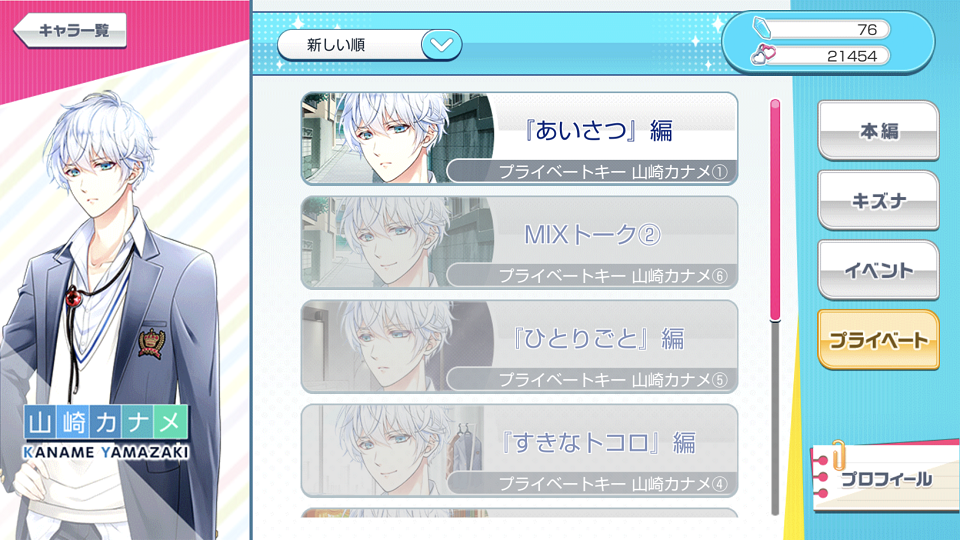Open the プロフィール page
Screen dimensions: 960x540
878,479
